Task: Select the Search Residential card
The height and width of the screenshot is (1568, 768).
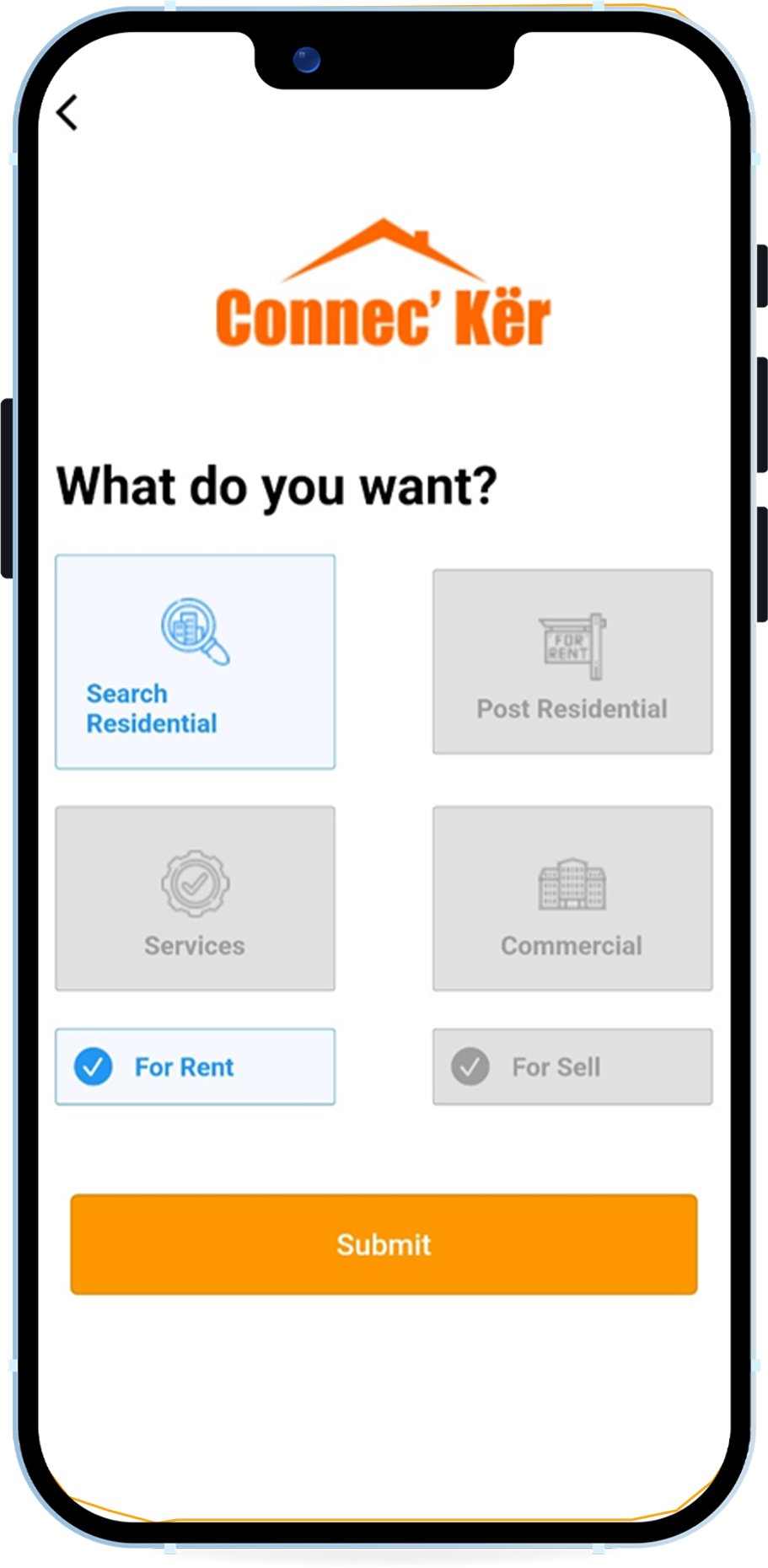Action: click(x=195, y=662)
